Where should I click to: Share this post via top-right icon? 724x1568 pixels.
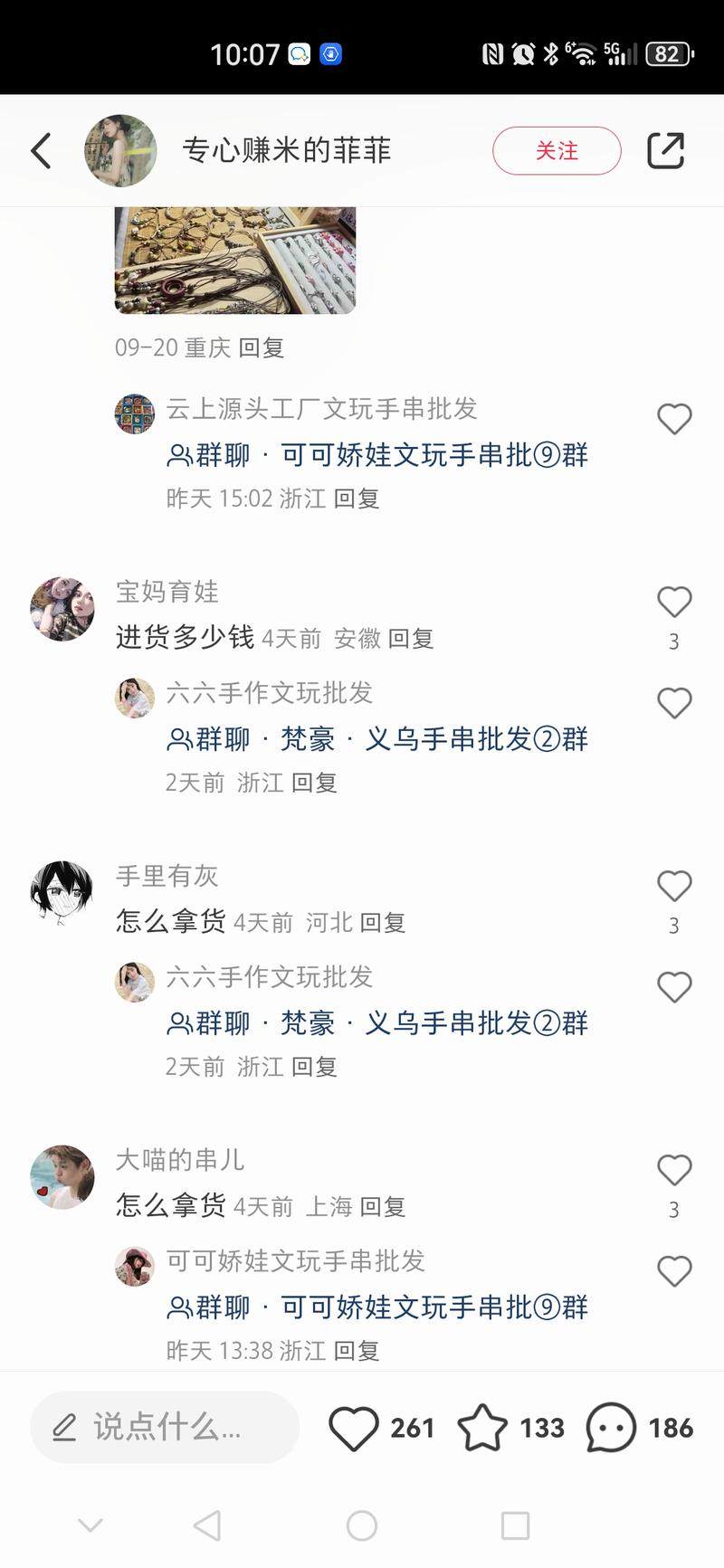(665, 150)
